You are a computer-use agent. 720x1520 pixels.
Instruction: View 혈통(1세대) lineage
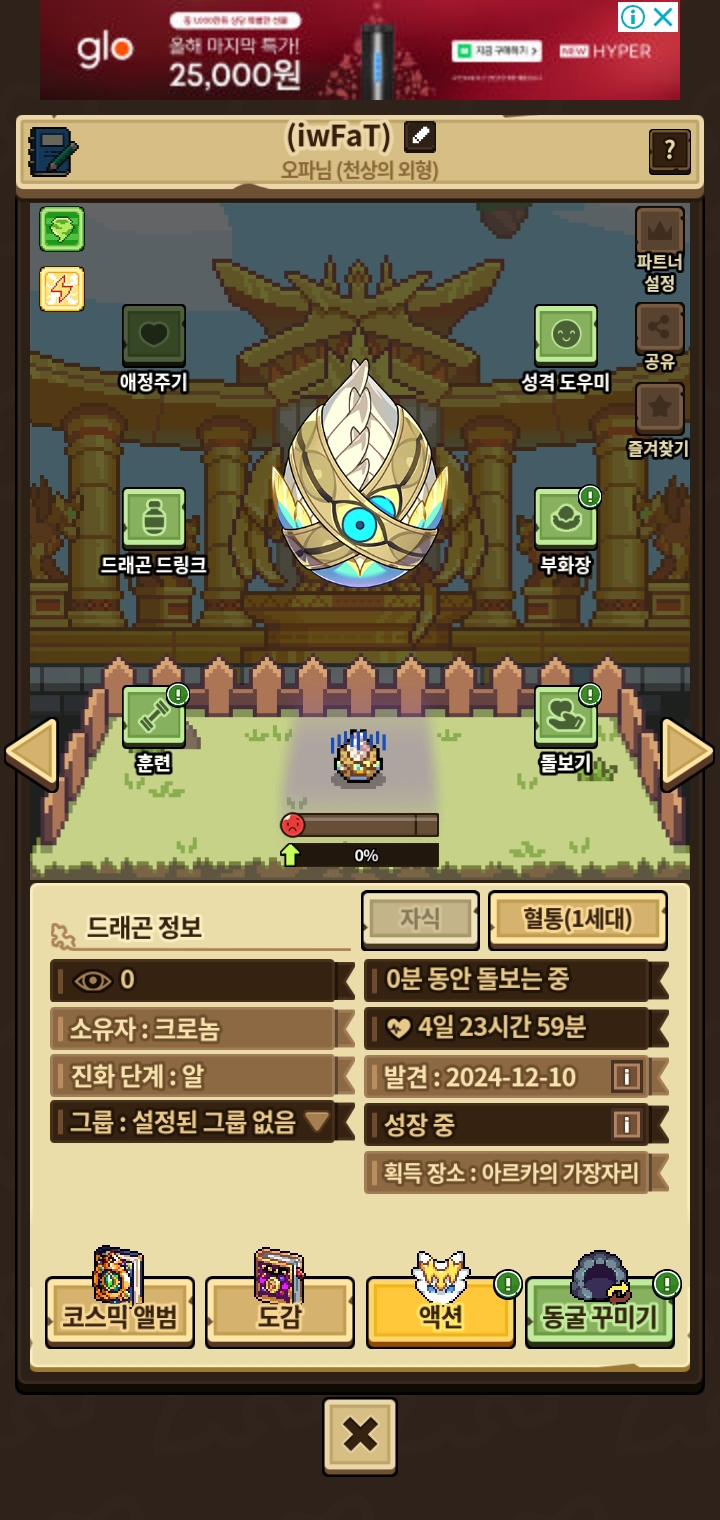(x=578, y=919)
